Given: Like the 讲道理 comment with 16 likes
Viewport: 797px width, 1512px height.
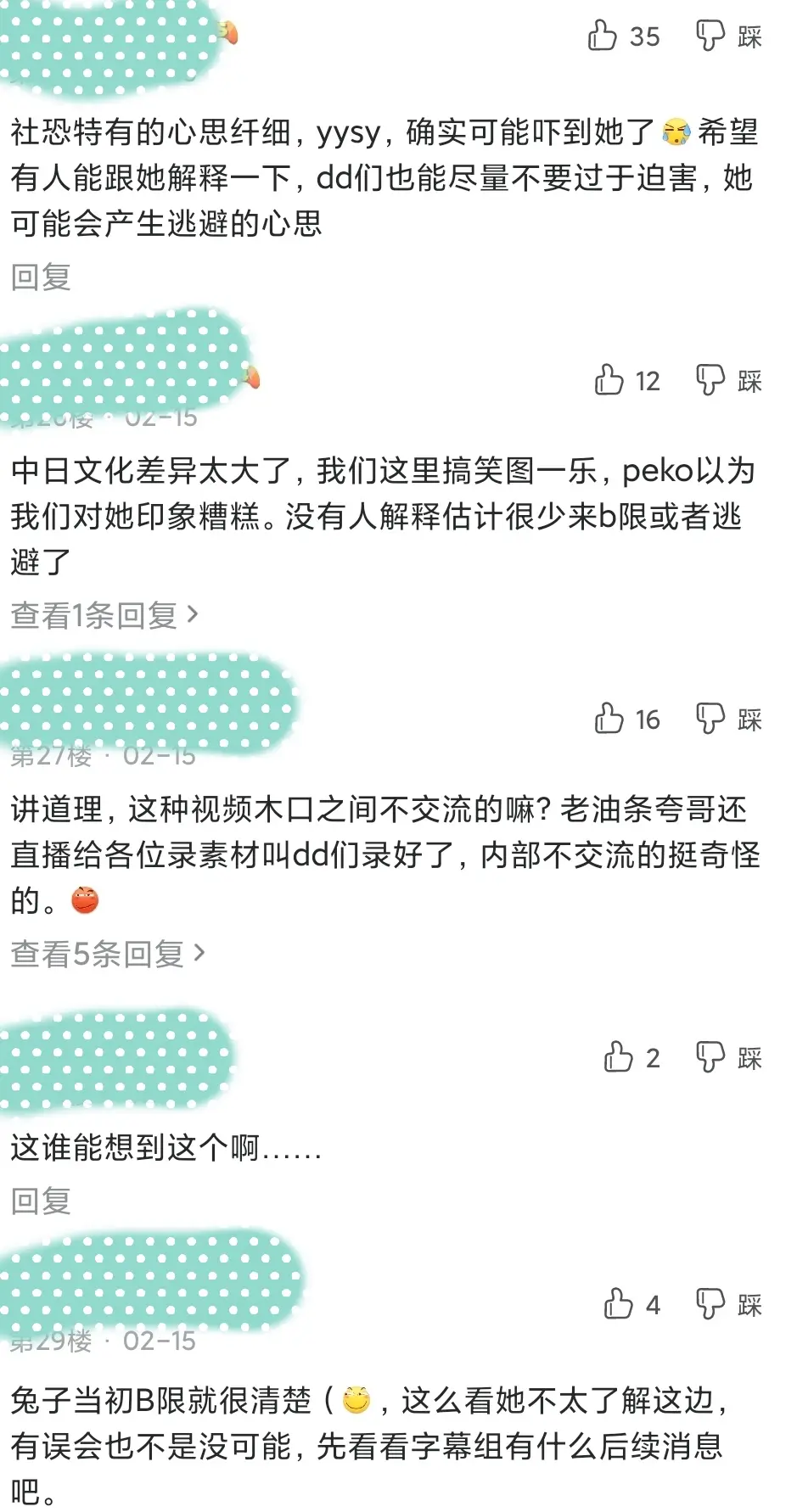Looking at the screenshot, I should click(x=609, y=719).
